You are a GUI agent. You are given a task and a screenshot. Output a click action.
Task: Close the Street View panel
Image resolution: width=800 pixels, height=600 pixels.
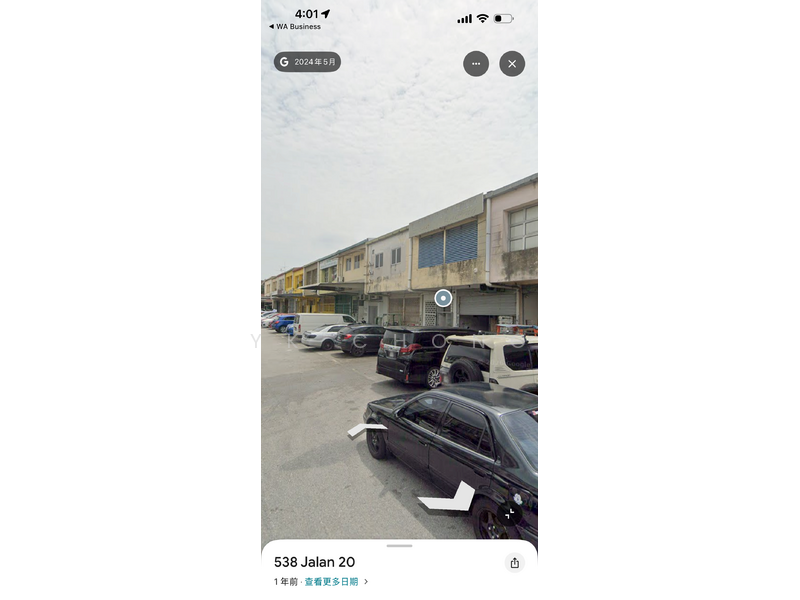point(512,64)
